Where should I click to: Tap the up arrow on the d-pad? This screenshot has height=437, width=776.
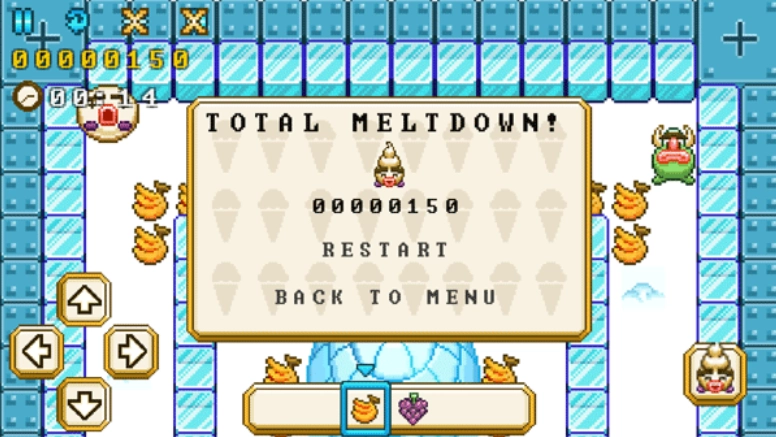click(x=84, y=299)
